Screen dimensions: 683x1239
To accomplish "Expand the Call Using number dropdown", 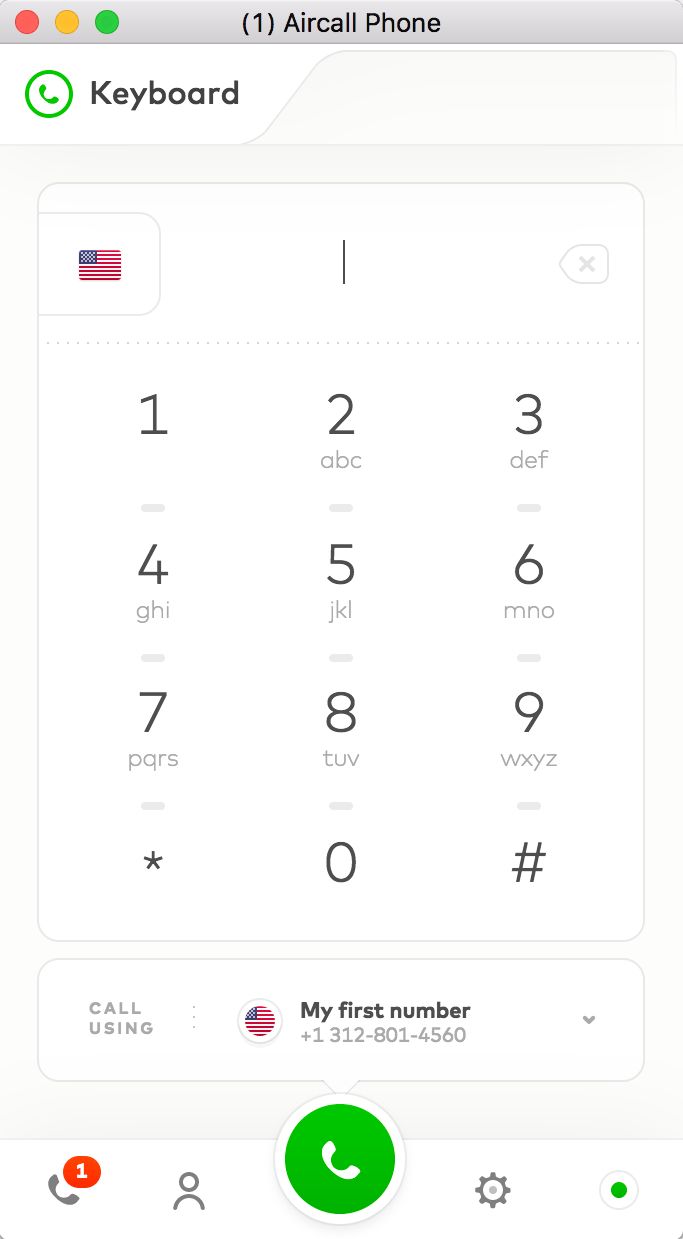I will tap(589, 1020).
